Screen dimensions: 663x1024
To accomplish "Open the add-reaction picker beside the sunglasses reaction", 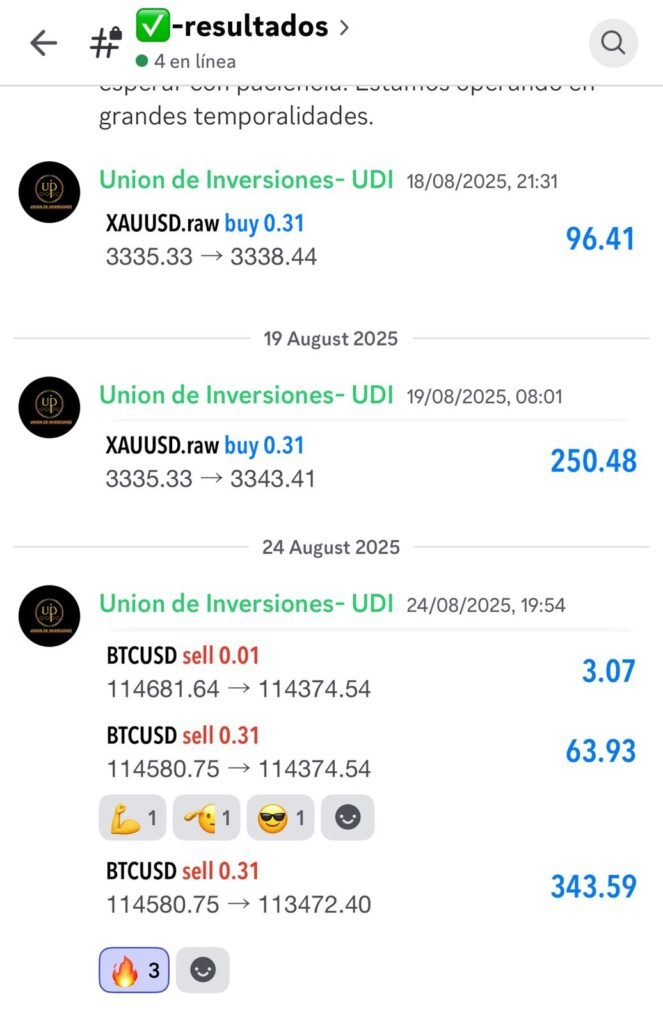I will [x=348, y=819].
